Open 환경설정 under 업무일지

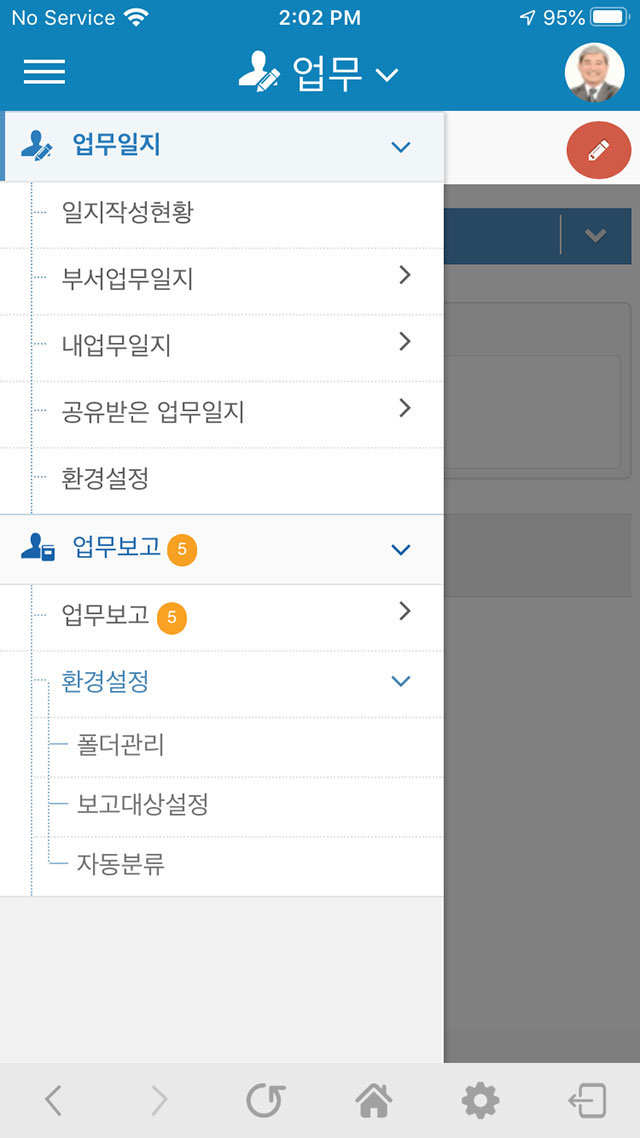(221, 479)
